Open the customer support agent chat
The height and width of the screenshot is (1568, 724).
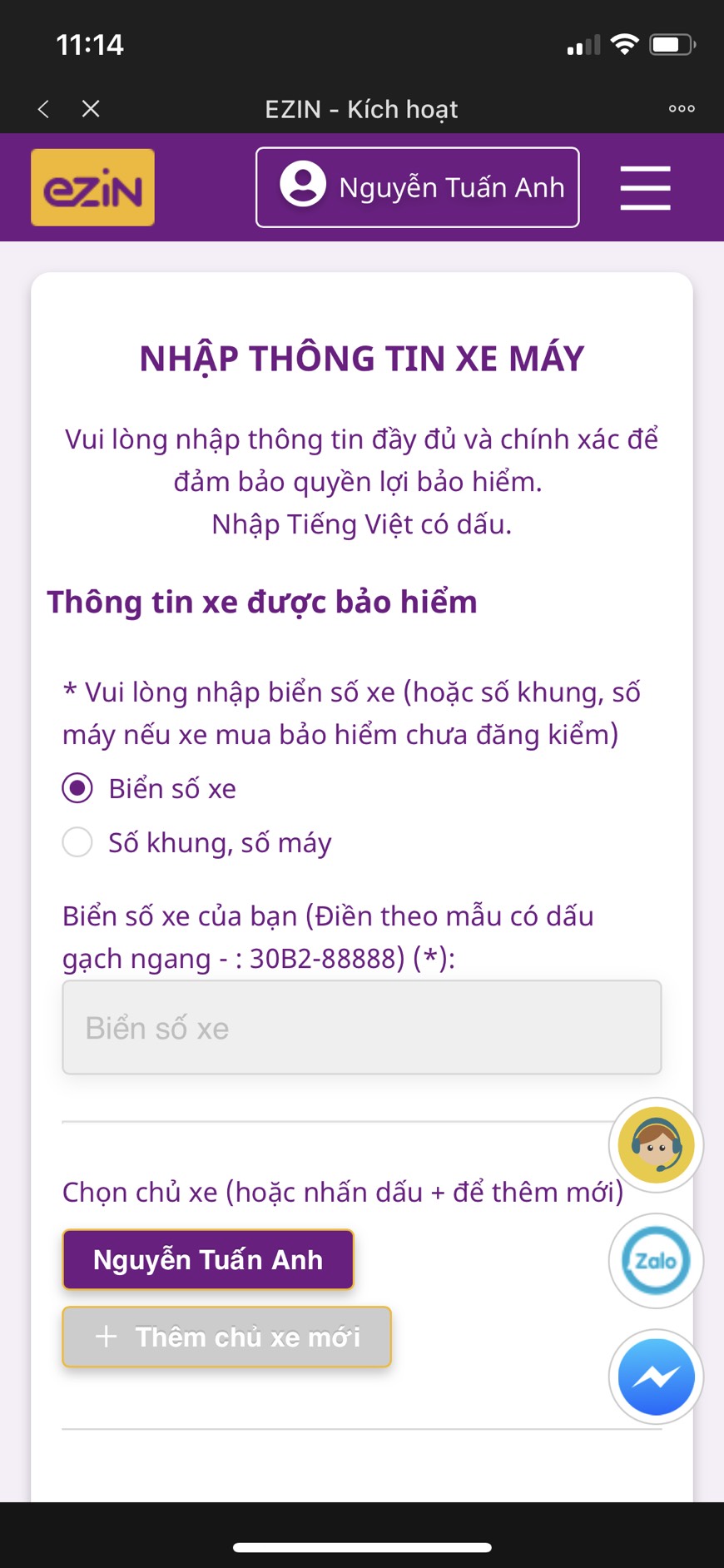656,1145
